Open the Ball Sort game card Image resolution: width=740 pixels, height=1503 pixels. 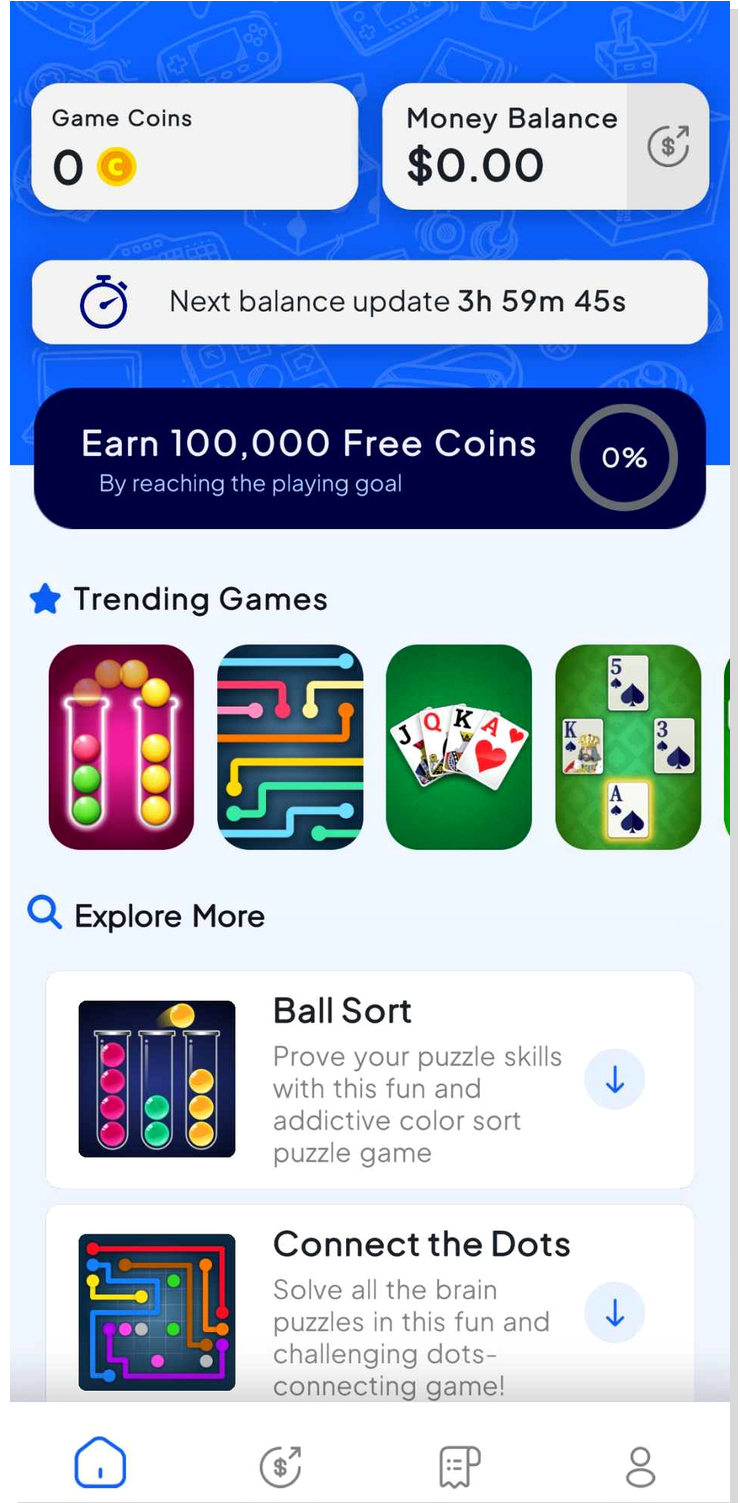pyautogui.click(x=370, y=1079)
